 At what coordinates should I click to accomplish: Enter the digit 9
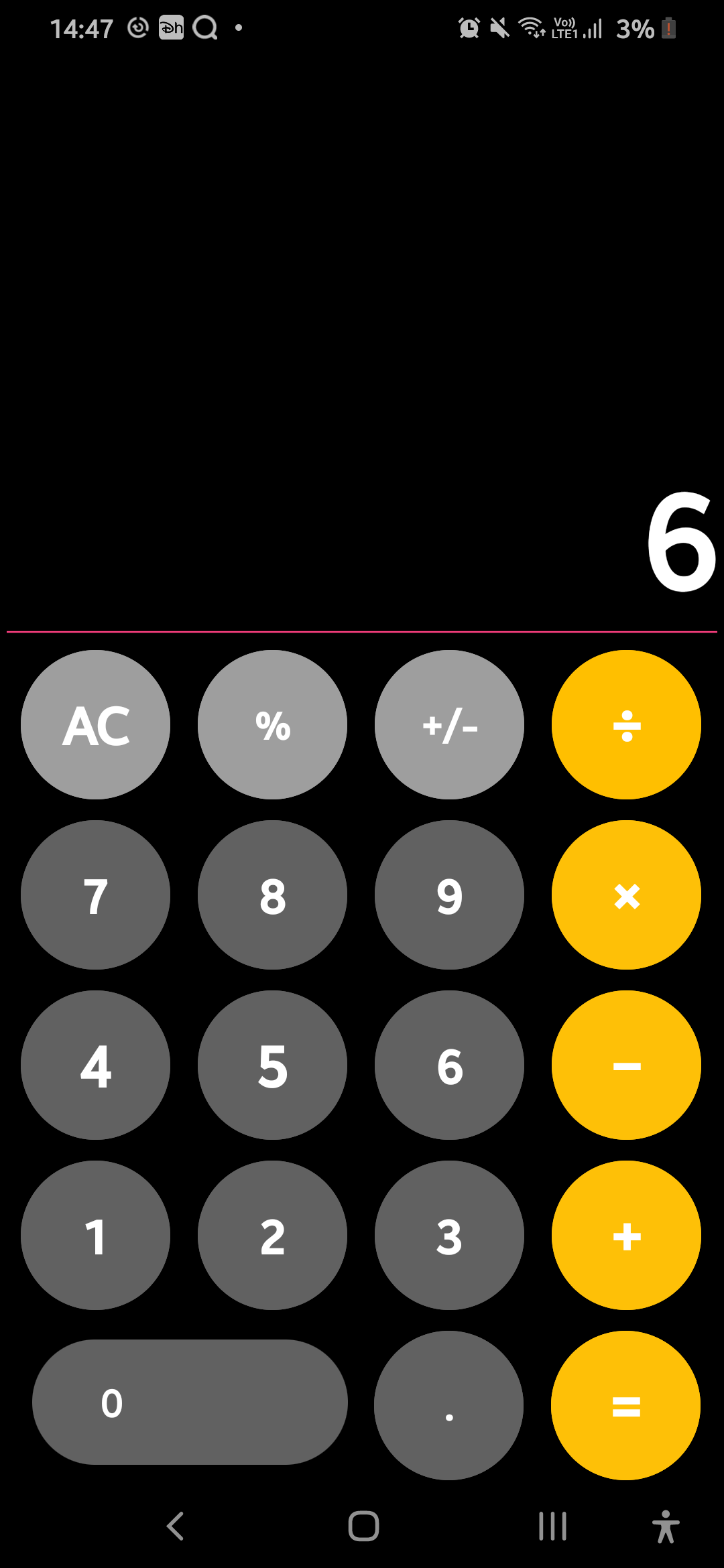[x=449, y=895]
